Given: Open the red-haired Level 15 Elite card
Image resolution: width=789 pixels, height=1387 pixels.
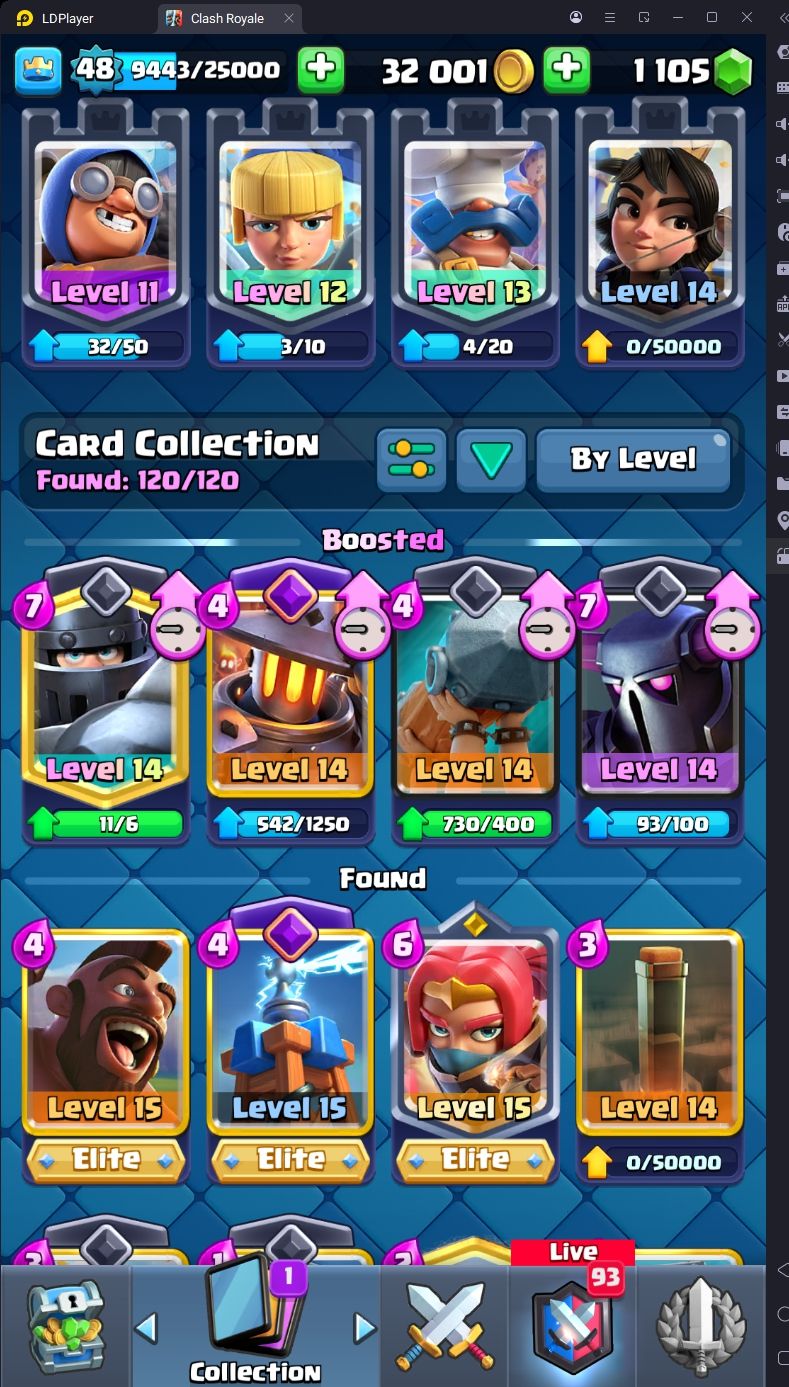Looking at the screenshot, I should pyautogui.click(x=474, y=1050).
